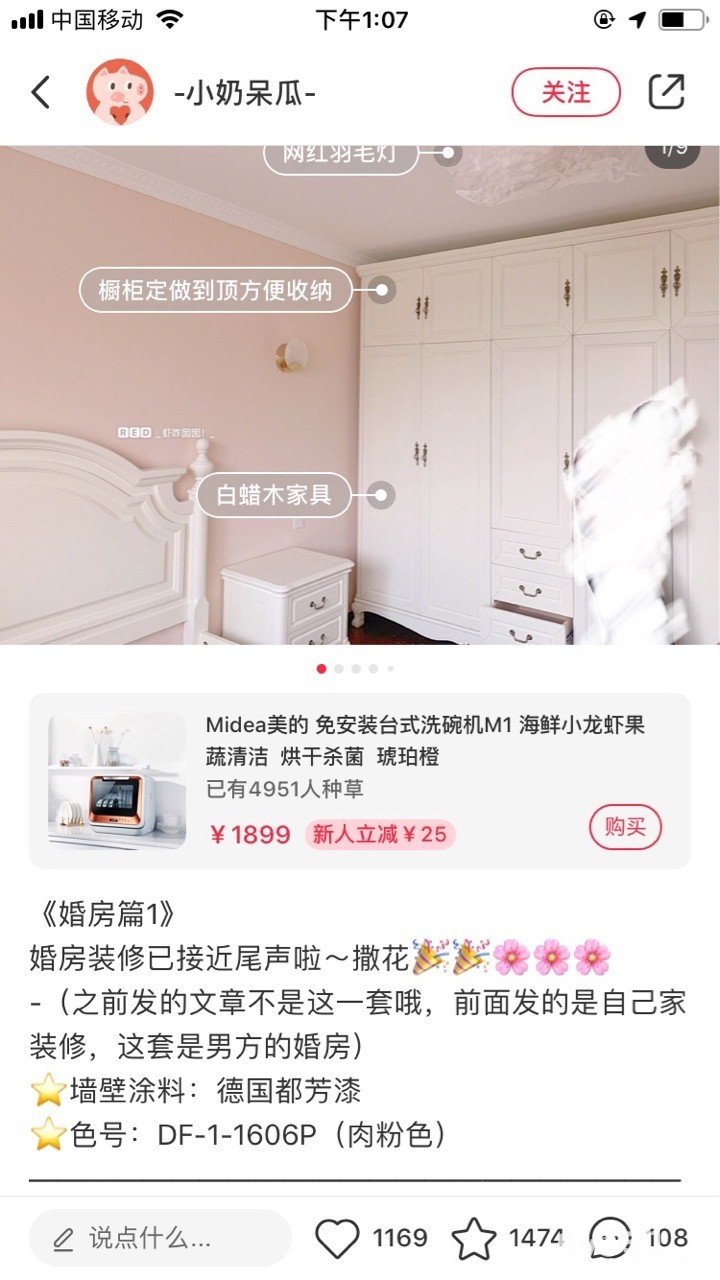Share this post via the top-right icon
Screen dimensions: 720x1280
click(x=667, y=92)
